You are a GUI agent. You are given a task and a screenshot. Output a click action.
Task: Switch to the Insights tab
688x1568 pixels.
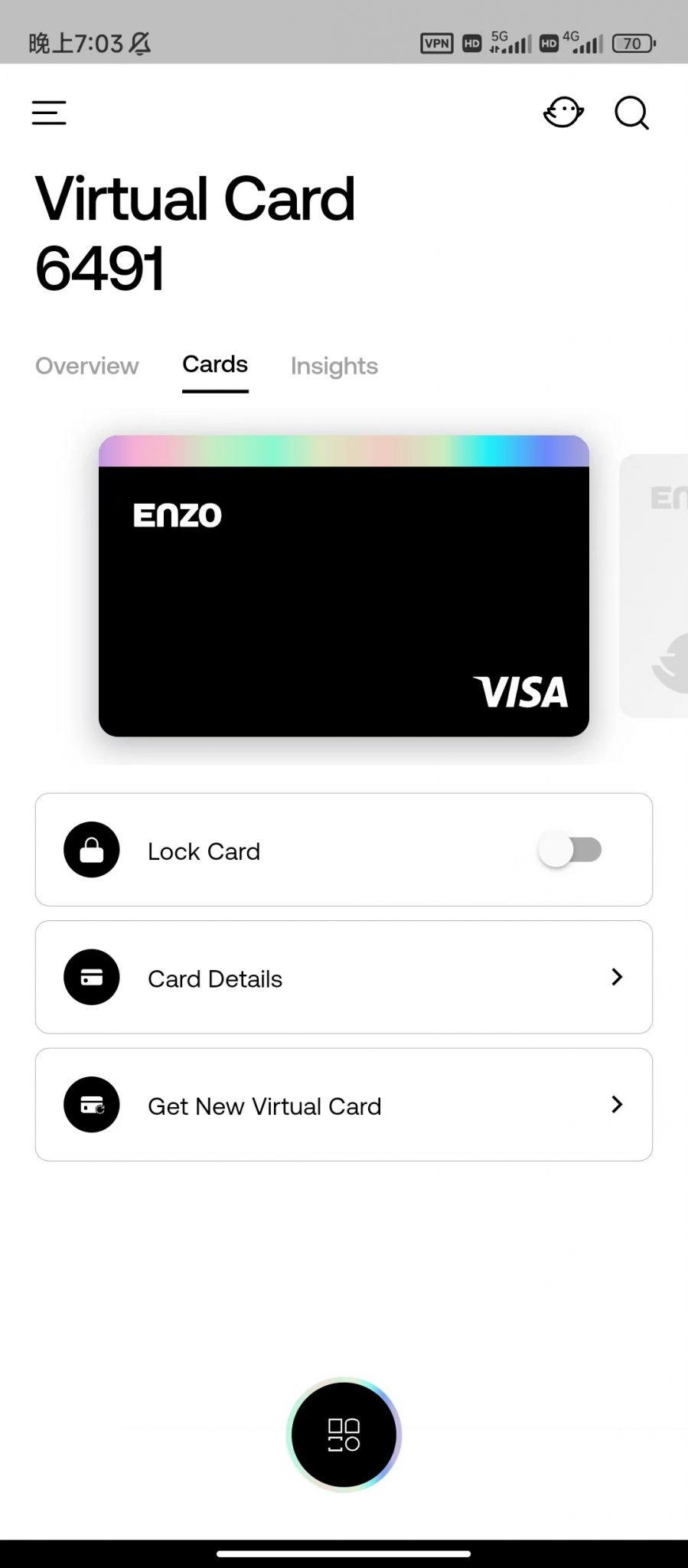[x=334, y=366]
